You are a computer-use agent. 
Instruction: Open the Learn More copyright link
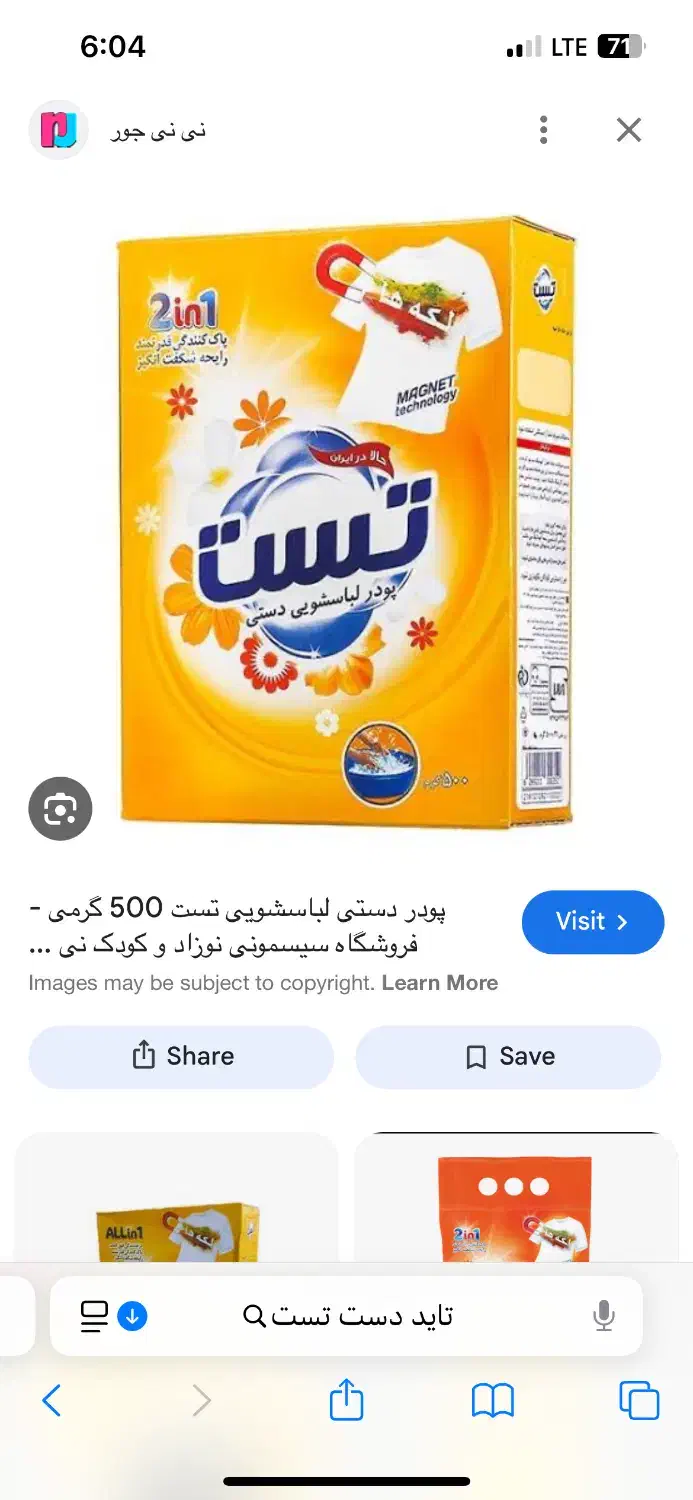(440, 983)
